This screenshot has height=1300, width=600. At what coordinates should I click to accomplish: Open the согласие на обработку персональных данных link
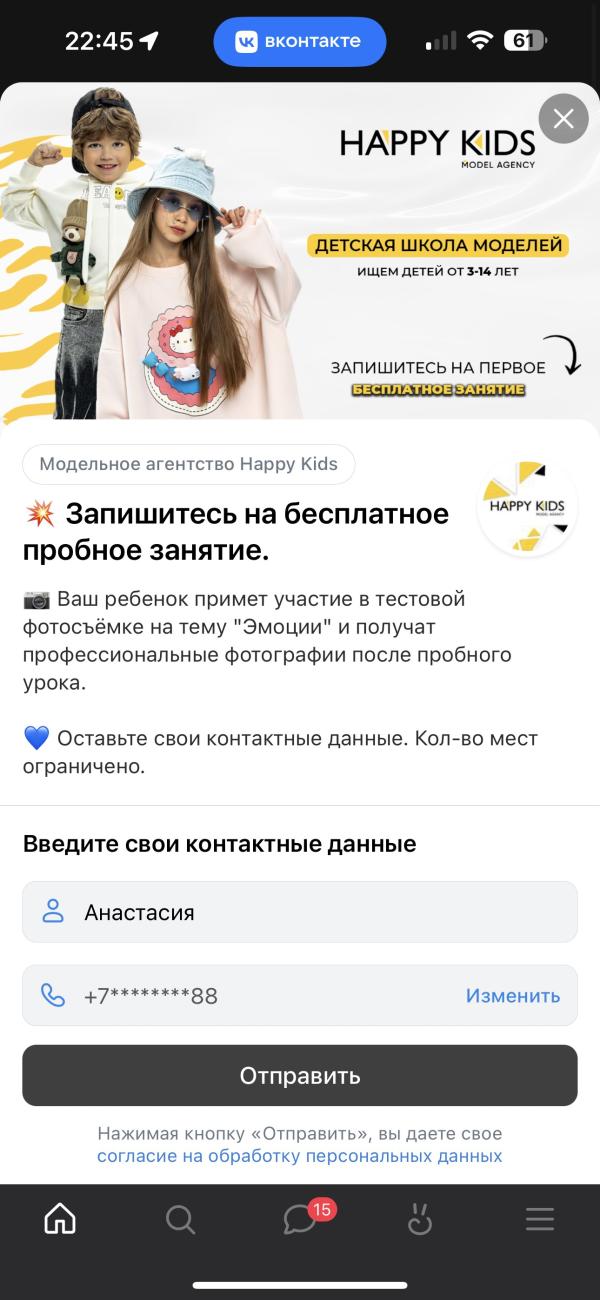[x=299, y=1156]
